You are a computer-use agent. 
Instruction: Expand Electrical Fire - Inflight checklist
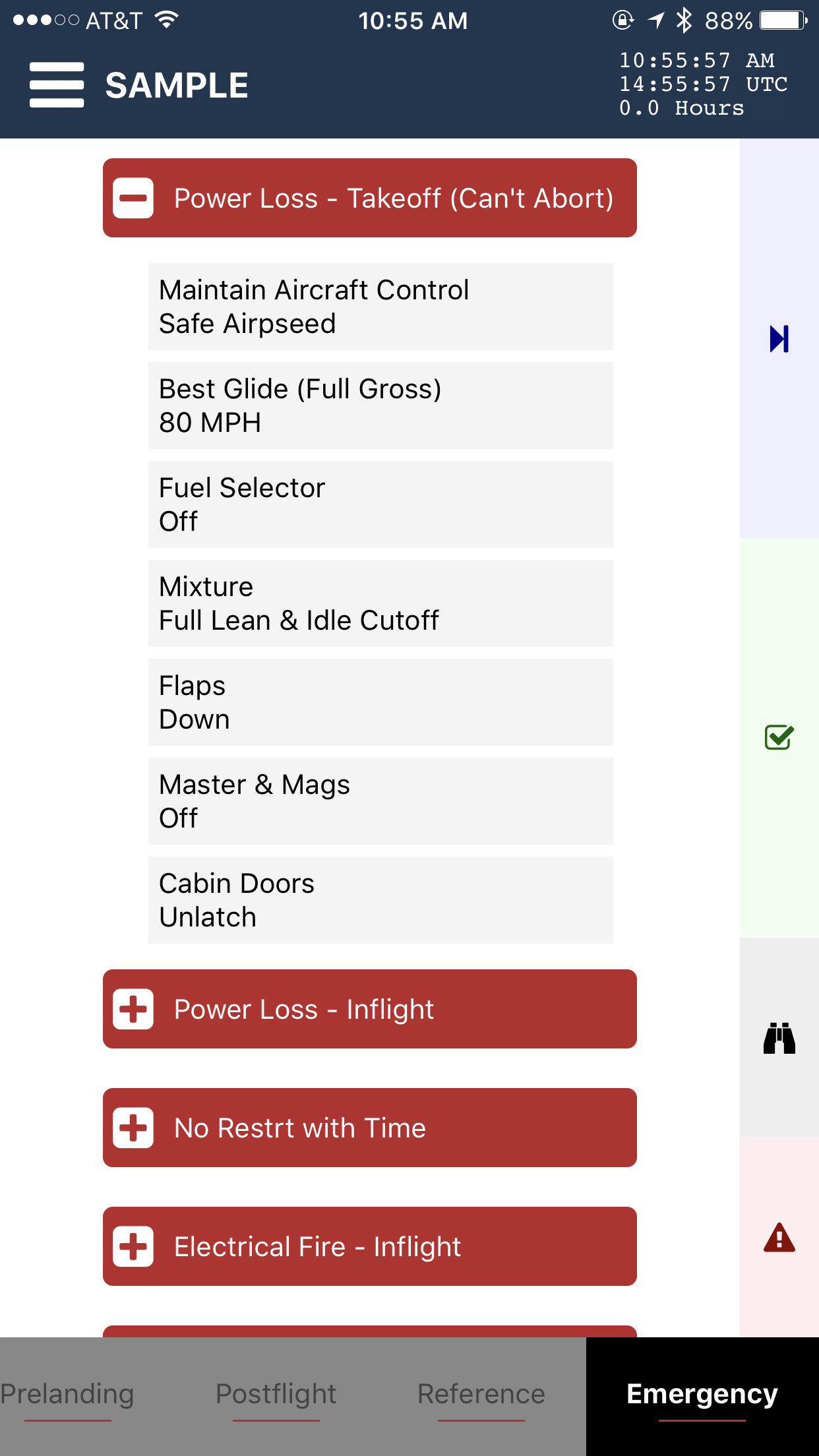tap(369, 1246)
